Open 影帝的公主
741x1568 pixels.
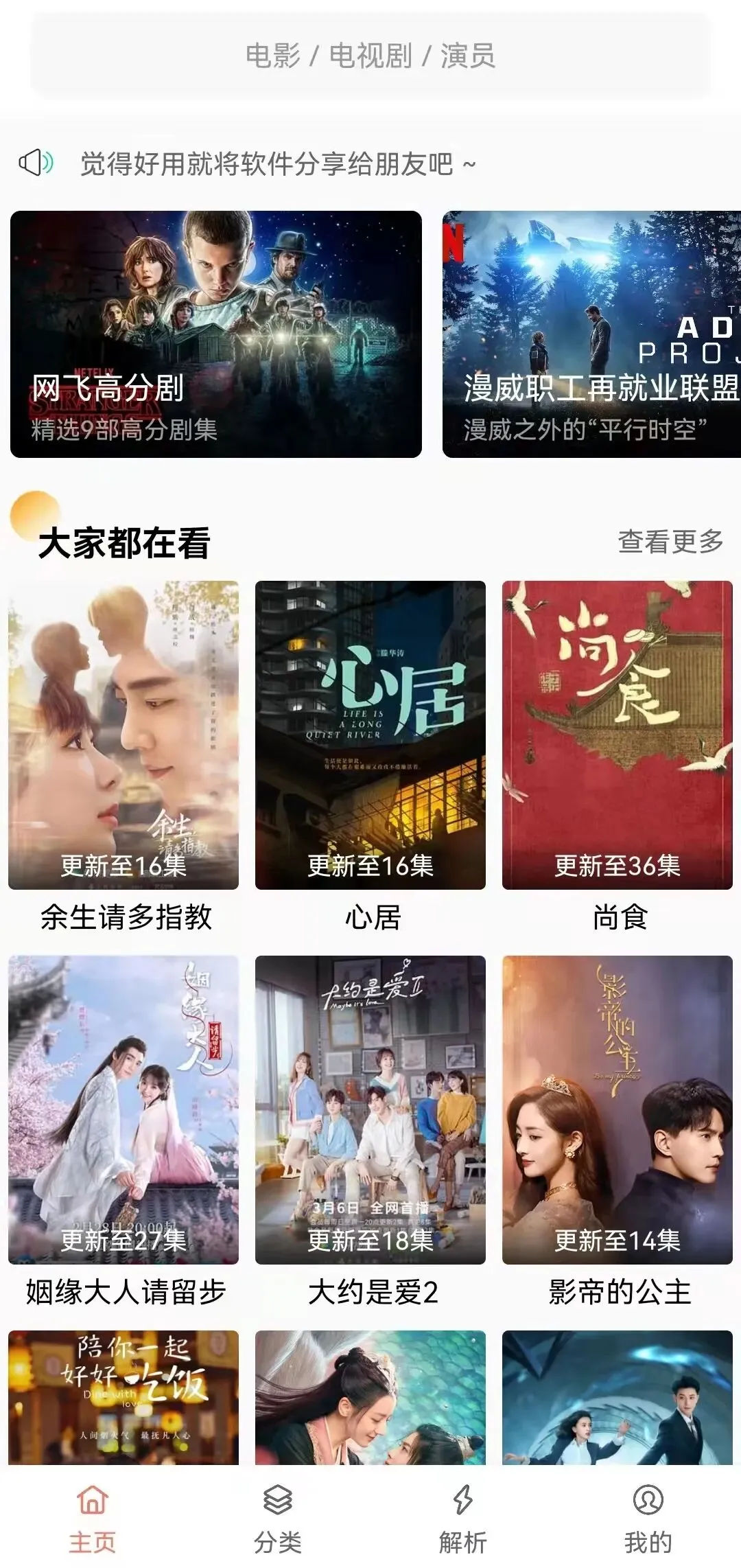coord(617,1109)
